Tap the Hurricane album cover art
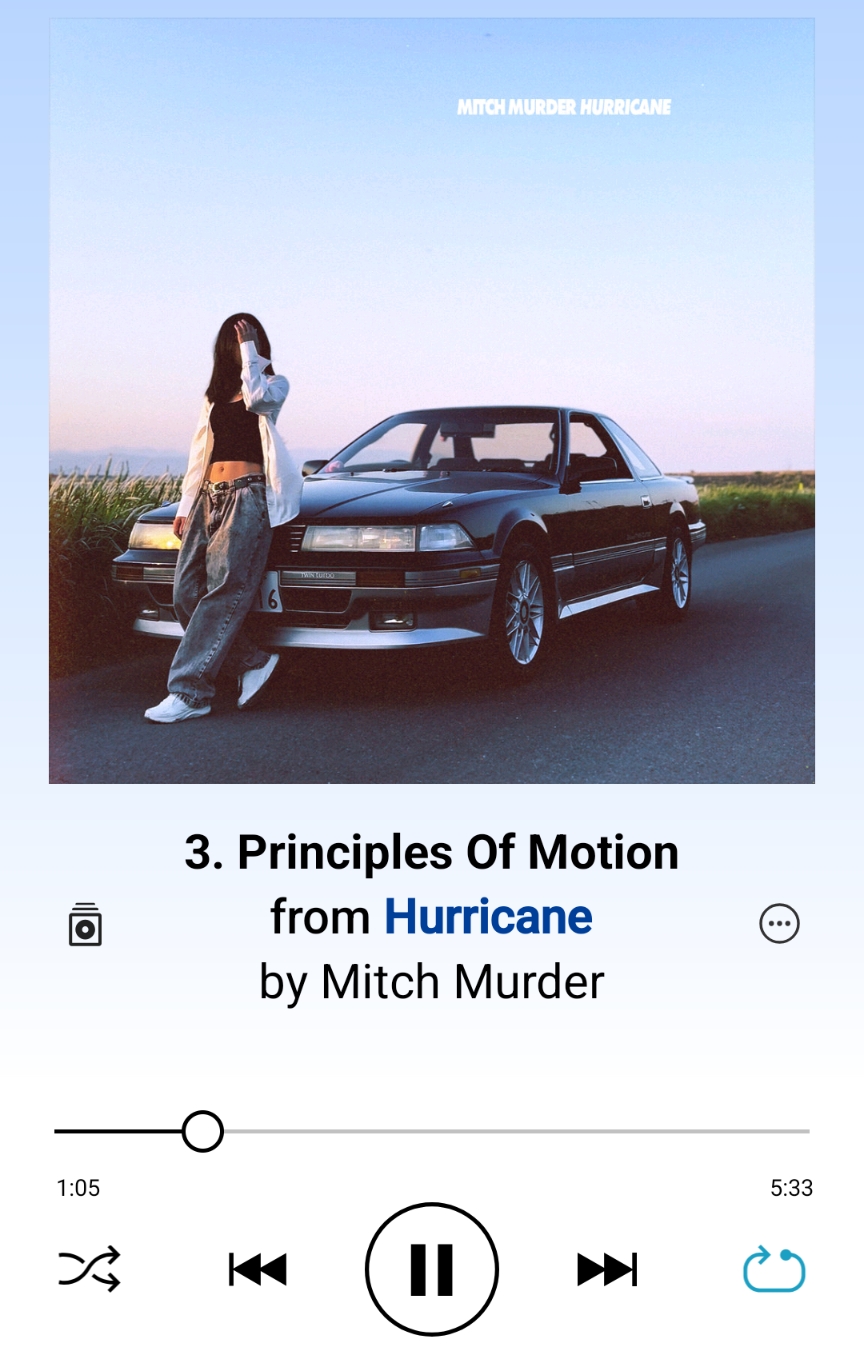This screenshot has height=1356, width=864. coord(431,400)
